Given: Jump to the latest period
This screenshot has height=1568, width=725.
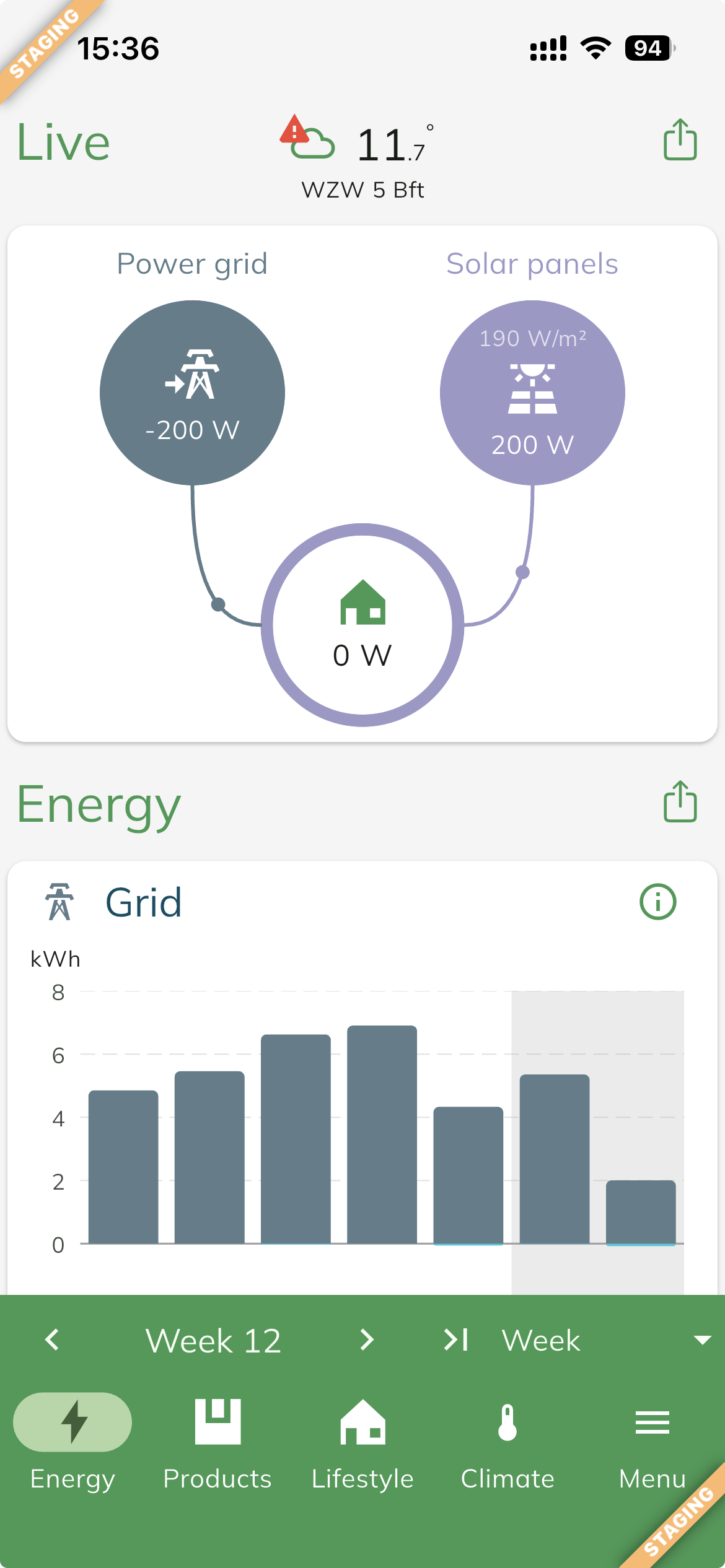Looking at the screenshot, I should pos(456,1339).
